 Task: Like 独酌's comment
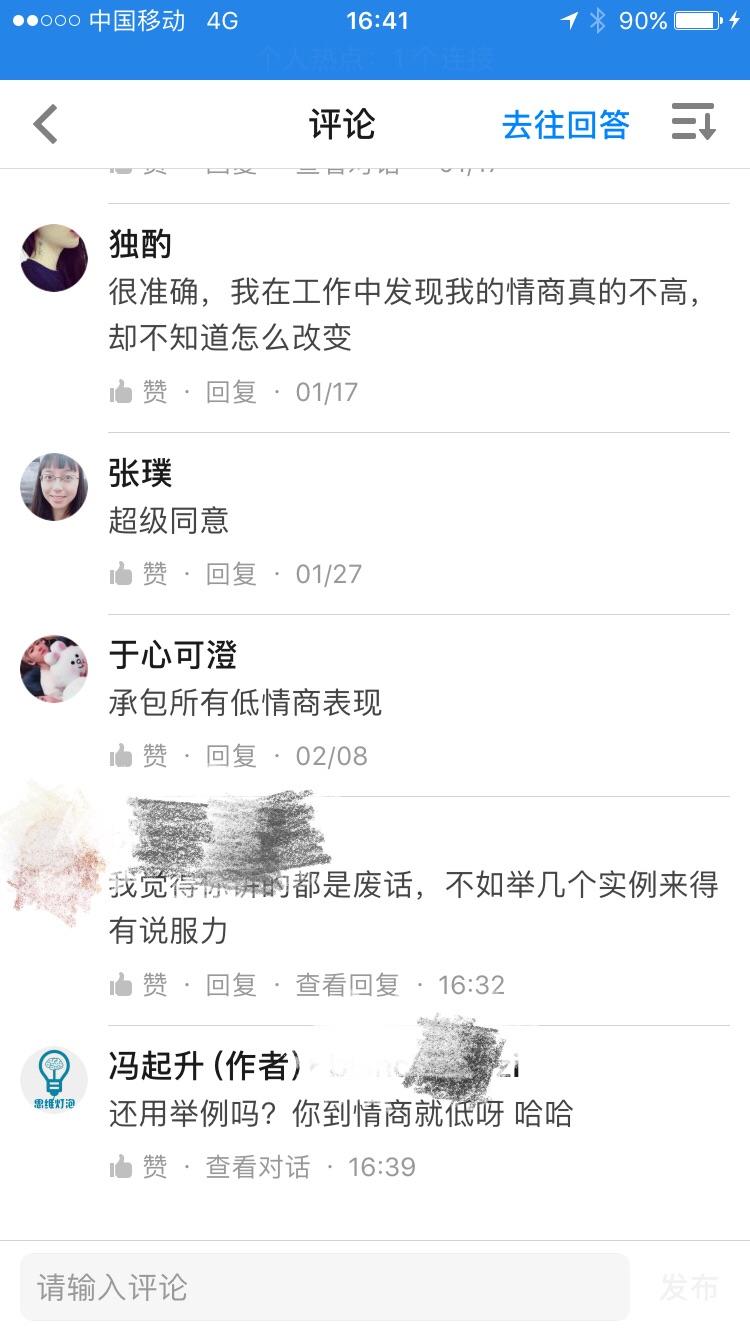[x=138, y=392]
